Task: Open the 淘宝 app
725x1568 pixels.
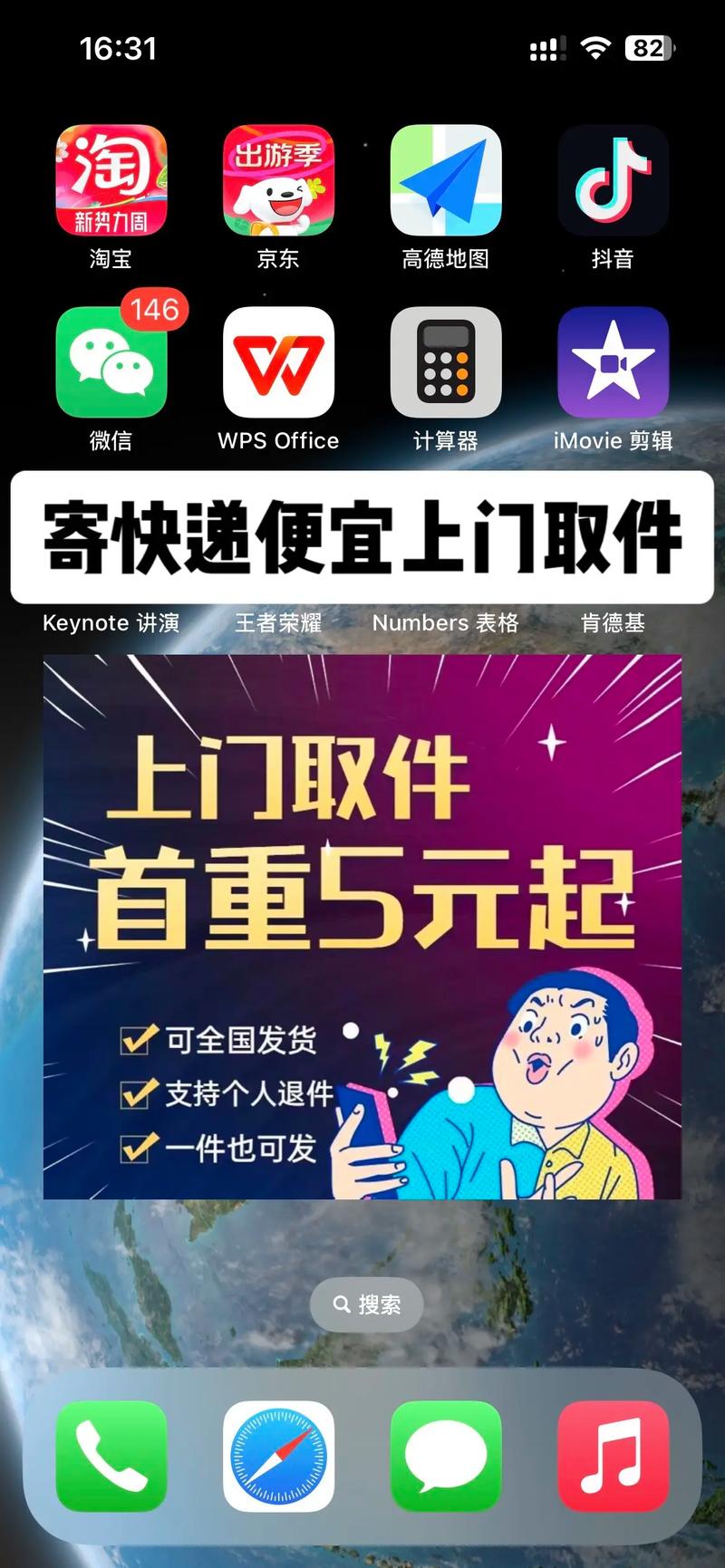Action: pyautogui.click(x=111, y=180)
